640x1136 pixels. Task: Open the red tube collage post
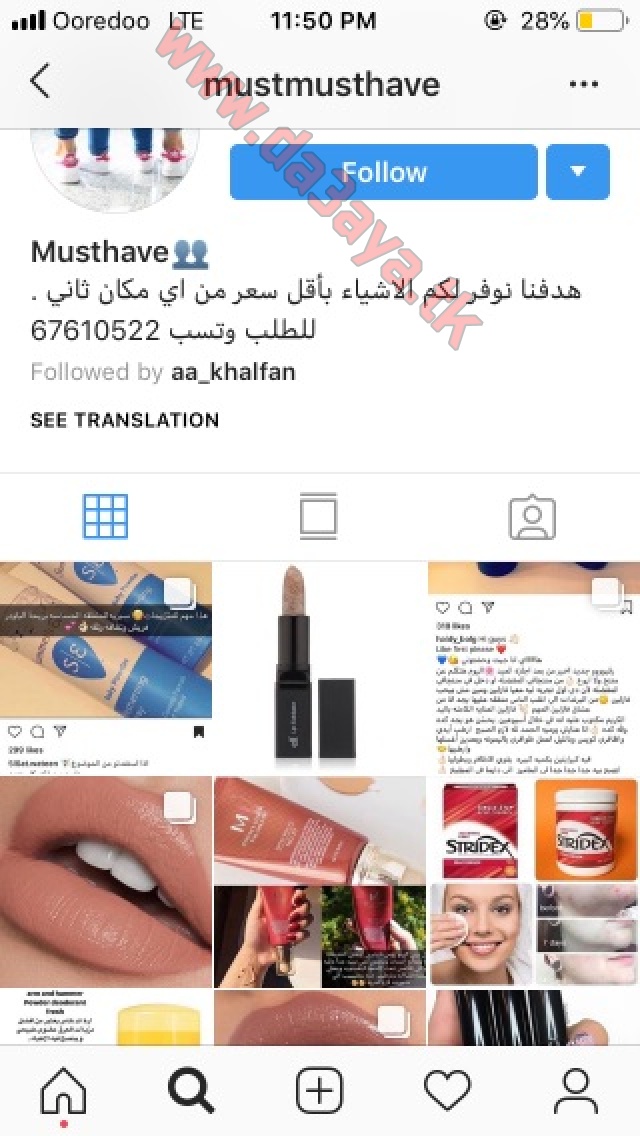(320, 882)
